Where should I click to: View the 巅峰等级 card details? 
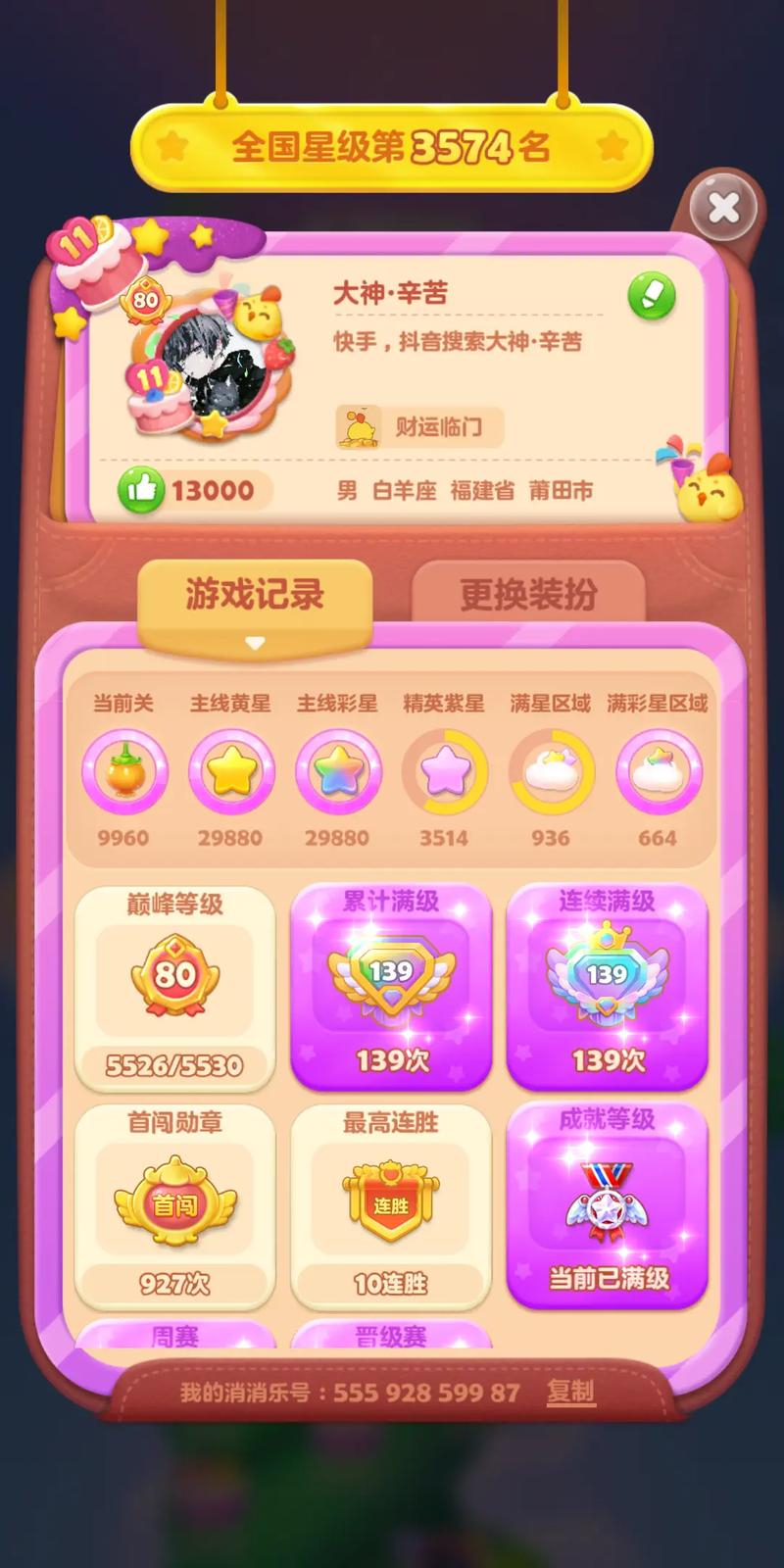coord(175,988)
